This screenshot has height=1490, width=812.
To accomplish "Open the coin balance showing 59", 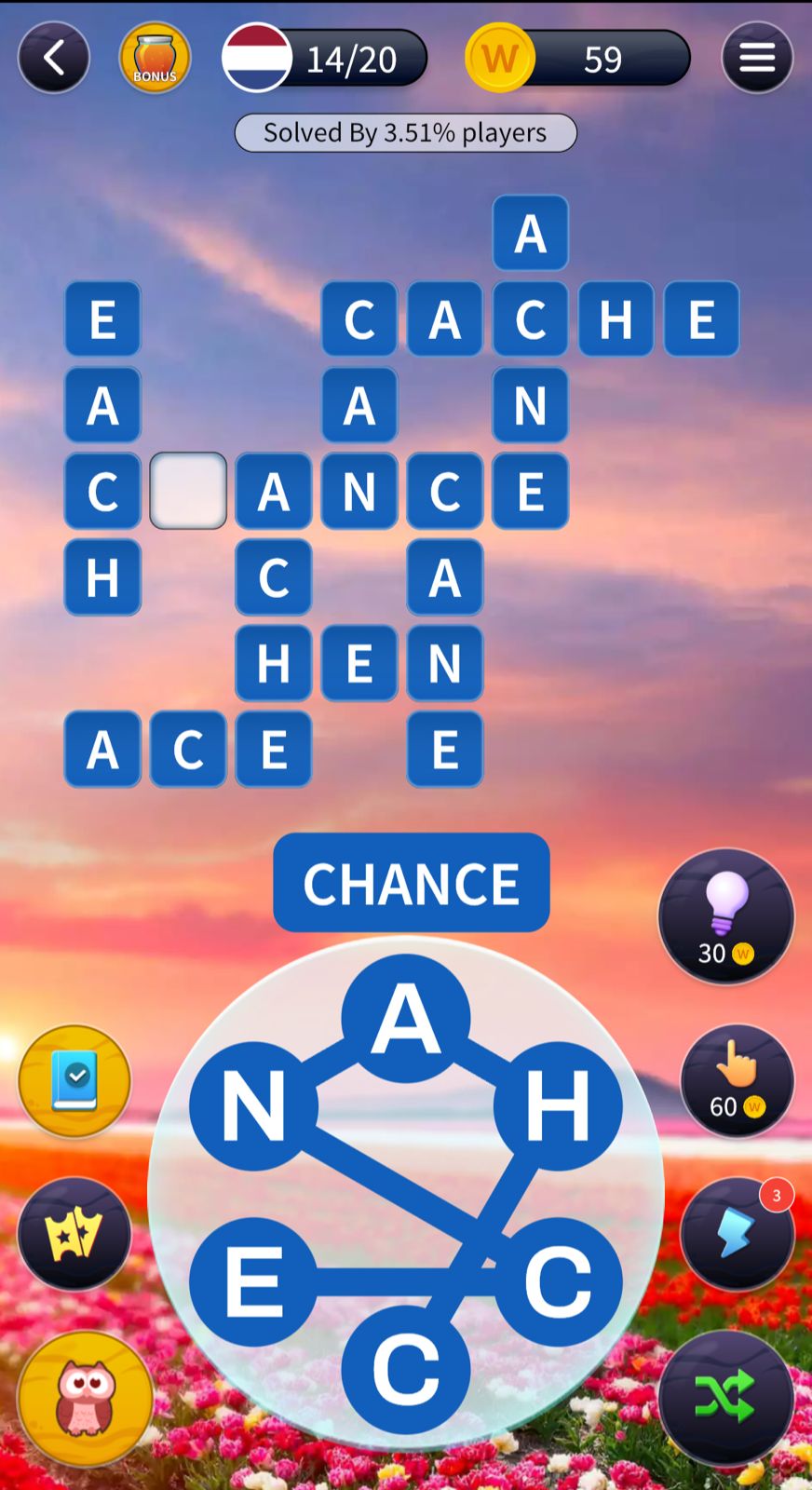I will pos(577,59).
